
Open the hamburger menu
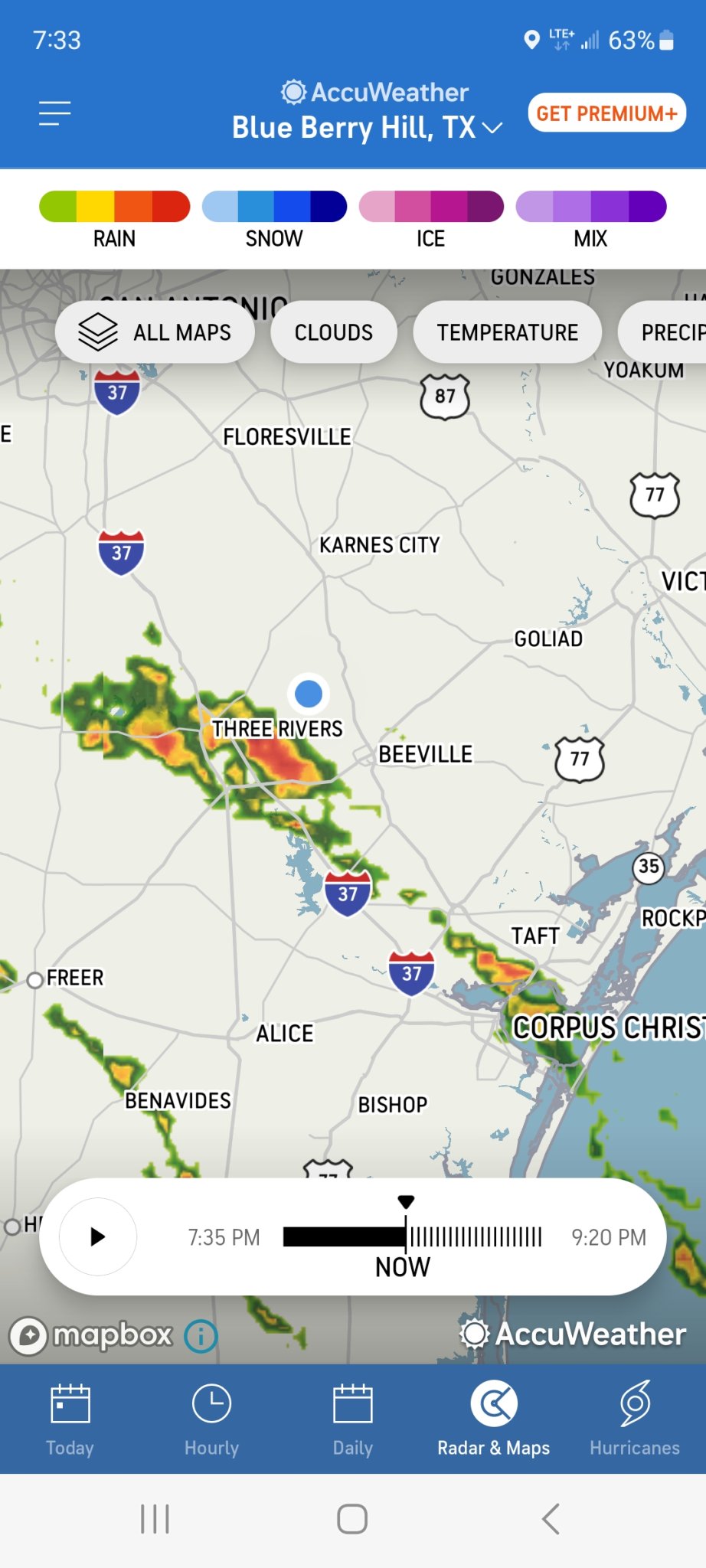55,113
